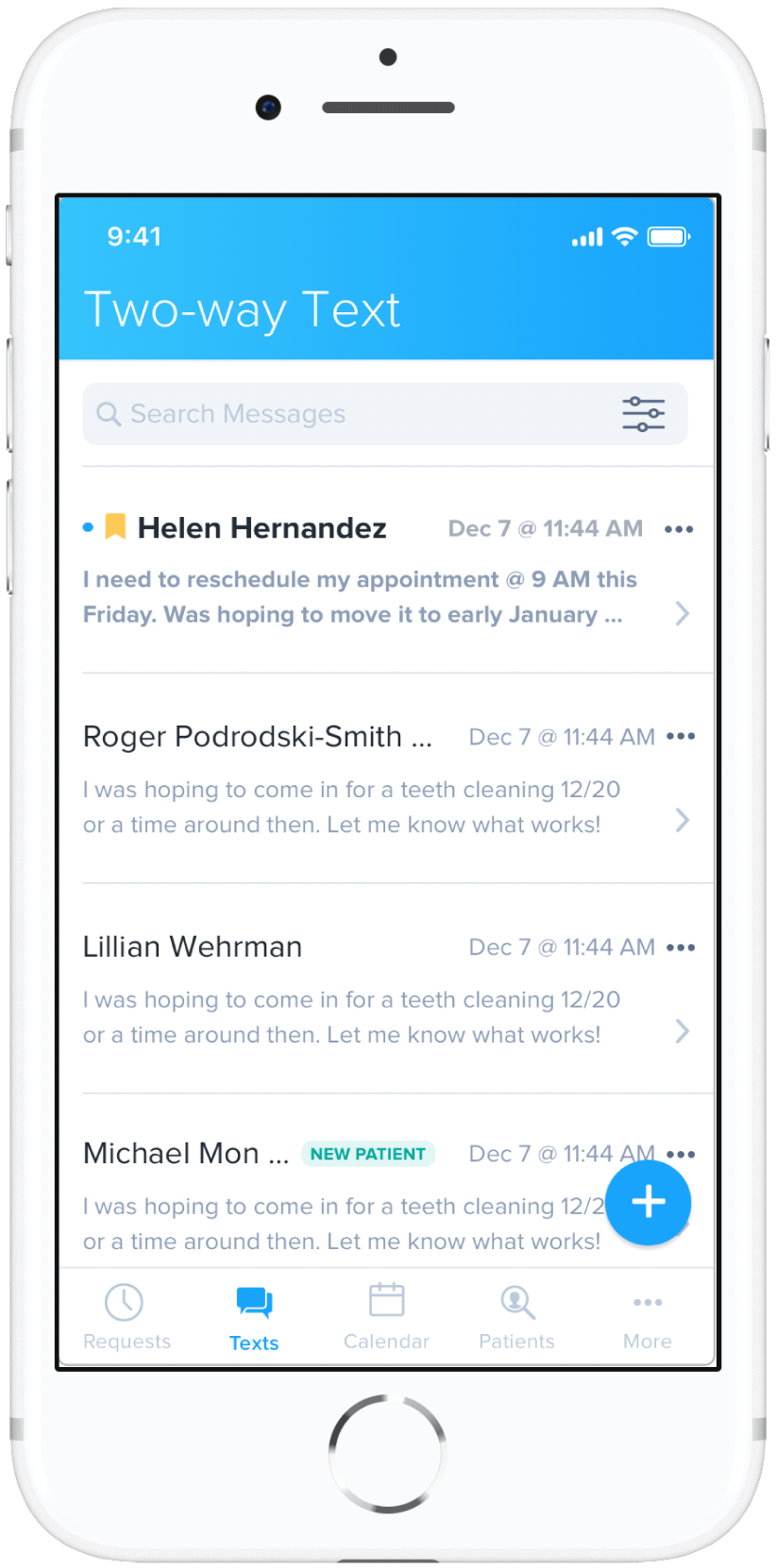Open the options dots for Lillian Wehrman

pyautogui.click(x=681, y=947)
